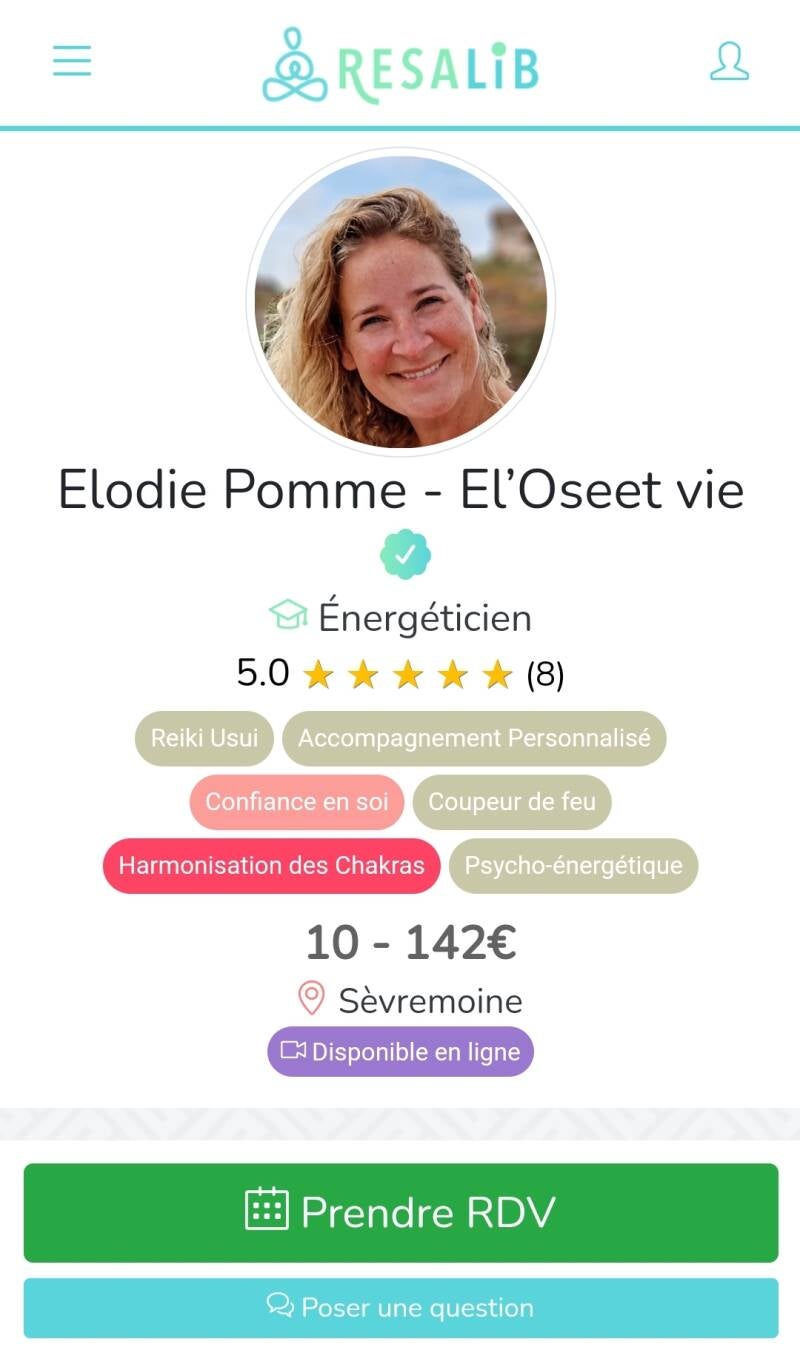This screenshot has width=800, height=1353.
Task: Open the Coupeur de feu chip
Action: 512,802
